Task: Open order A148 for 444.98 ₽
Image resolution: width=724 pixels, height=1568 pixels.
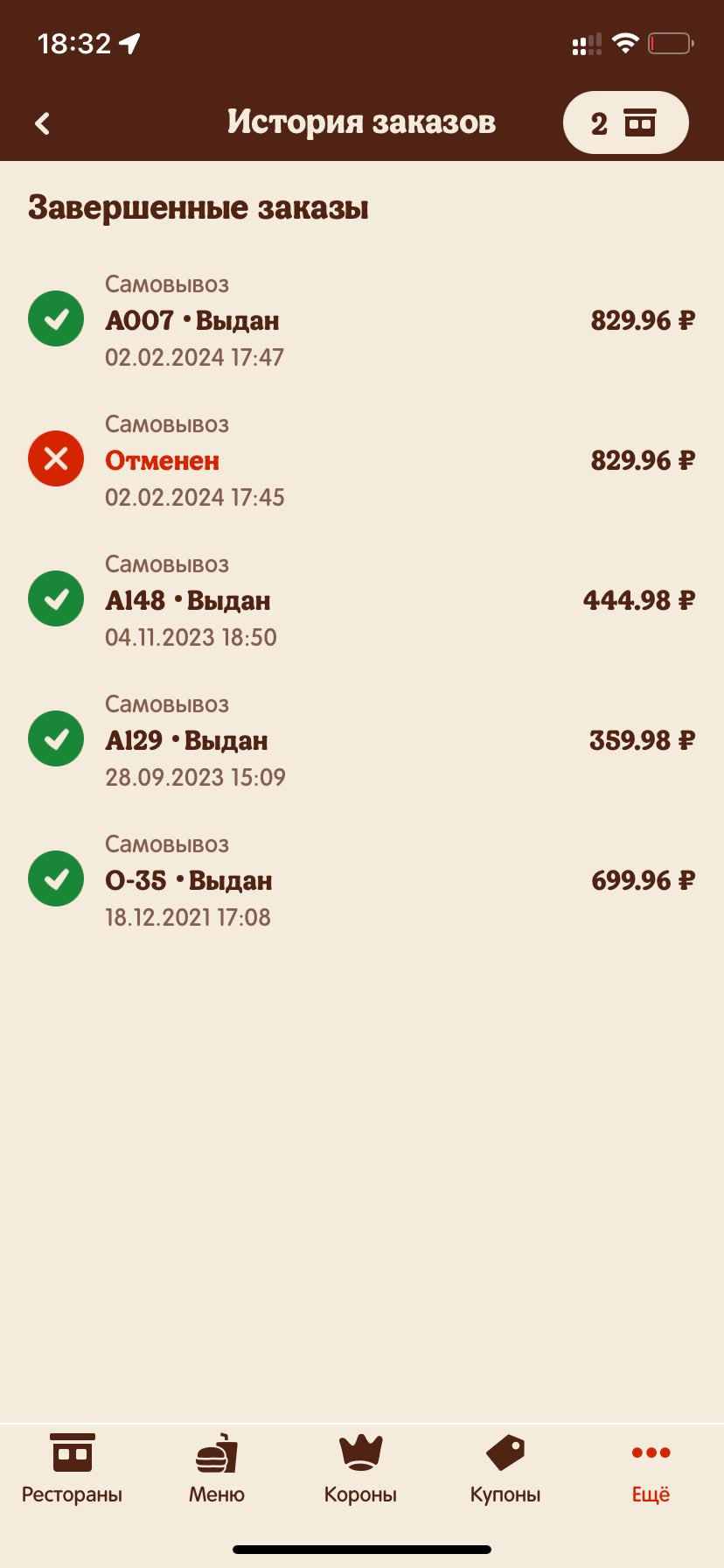Action: [362, 600]
